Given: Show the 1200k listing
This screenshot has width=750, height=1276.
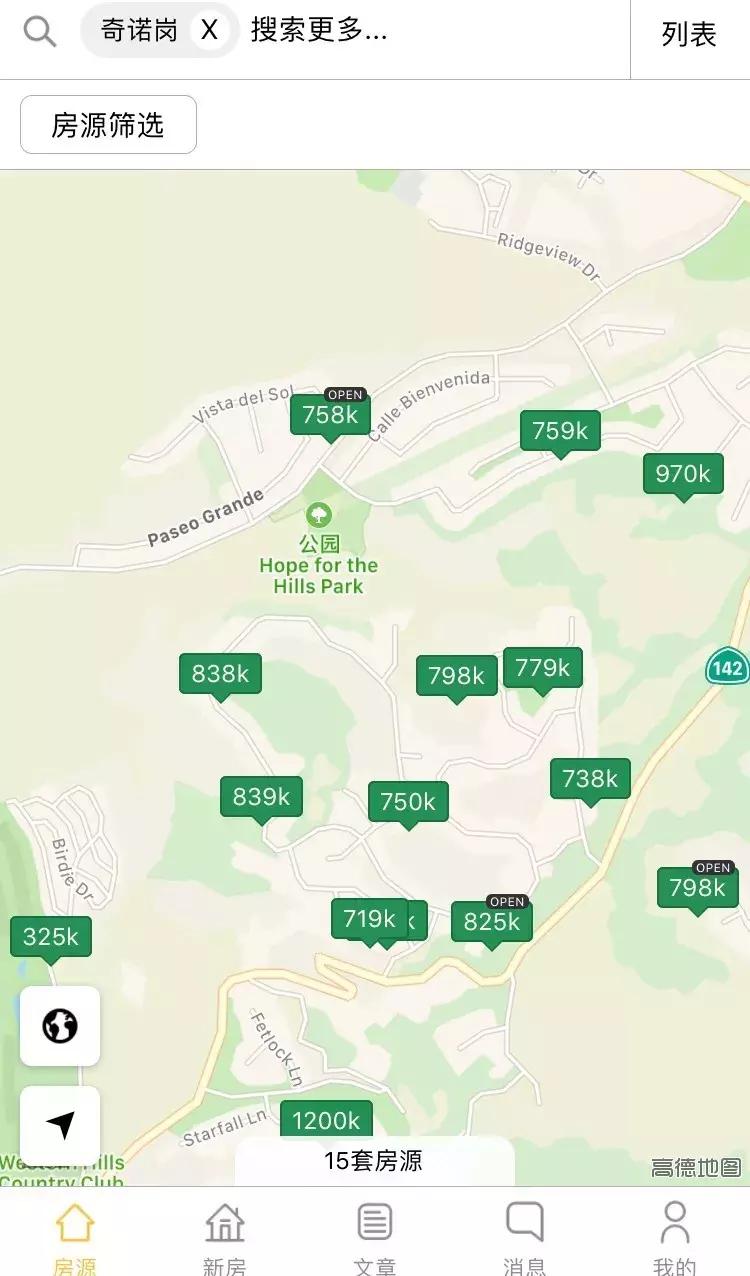Looking at the screenshot, I should coord(326,1120).
